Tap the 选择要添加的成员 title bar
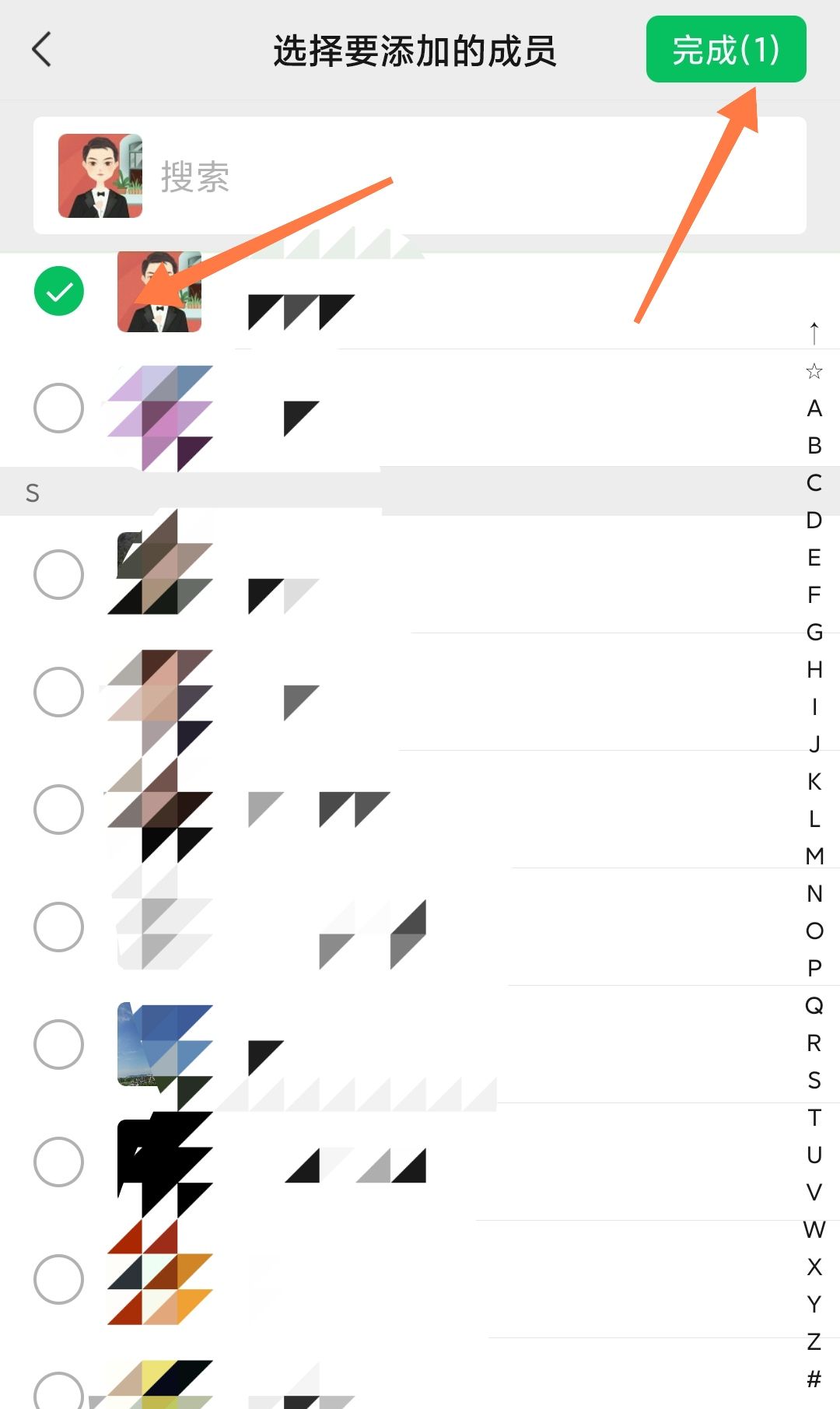The width and height of the screenshot is (840, 1409). (x=415, y=51)
